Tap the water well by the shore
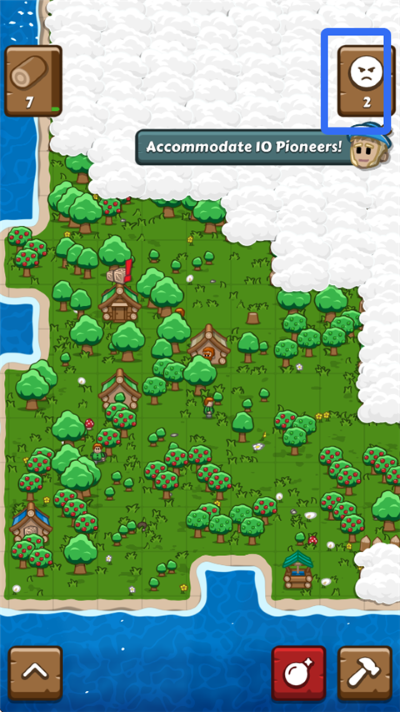This screenshot has width=400, height=712. pos(297,570)
